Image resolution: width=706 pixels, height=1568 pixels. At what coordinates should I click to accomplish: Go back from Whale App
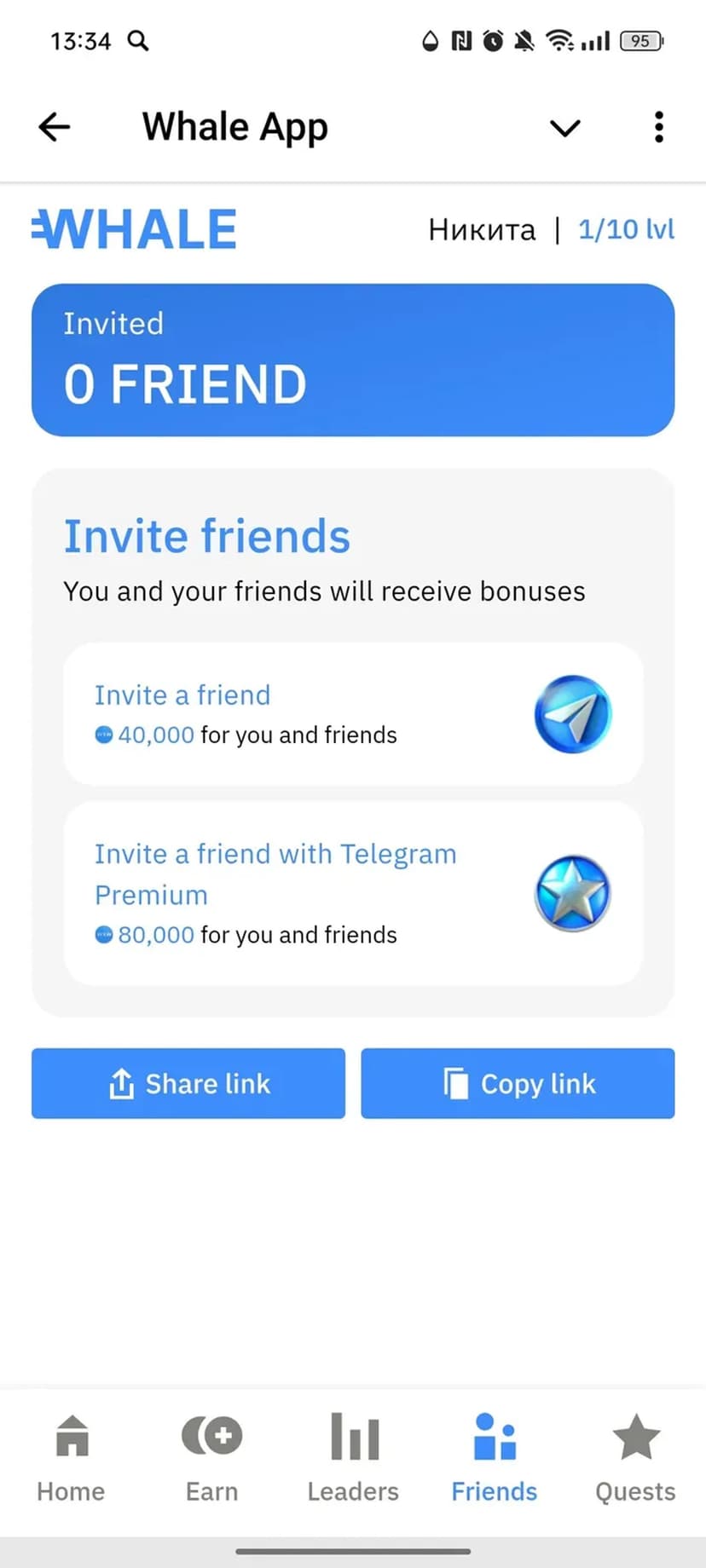pyautogui.click(x=55, y=128)
